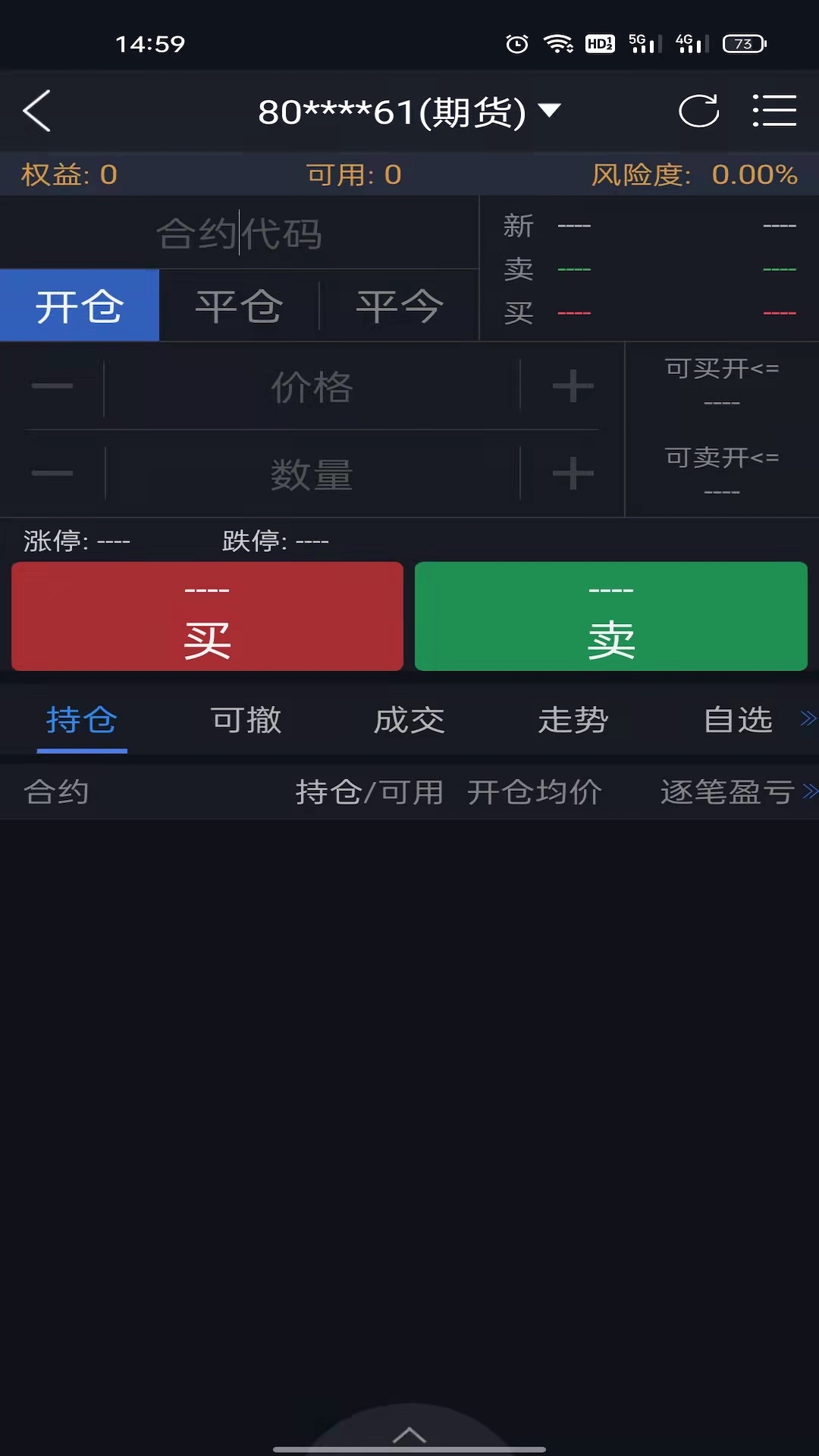819x1456 pixels.
Task: Switch to 平今 mode
Action: (400, 305)
